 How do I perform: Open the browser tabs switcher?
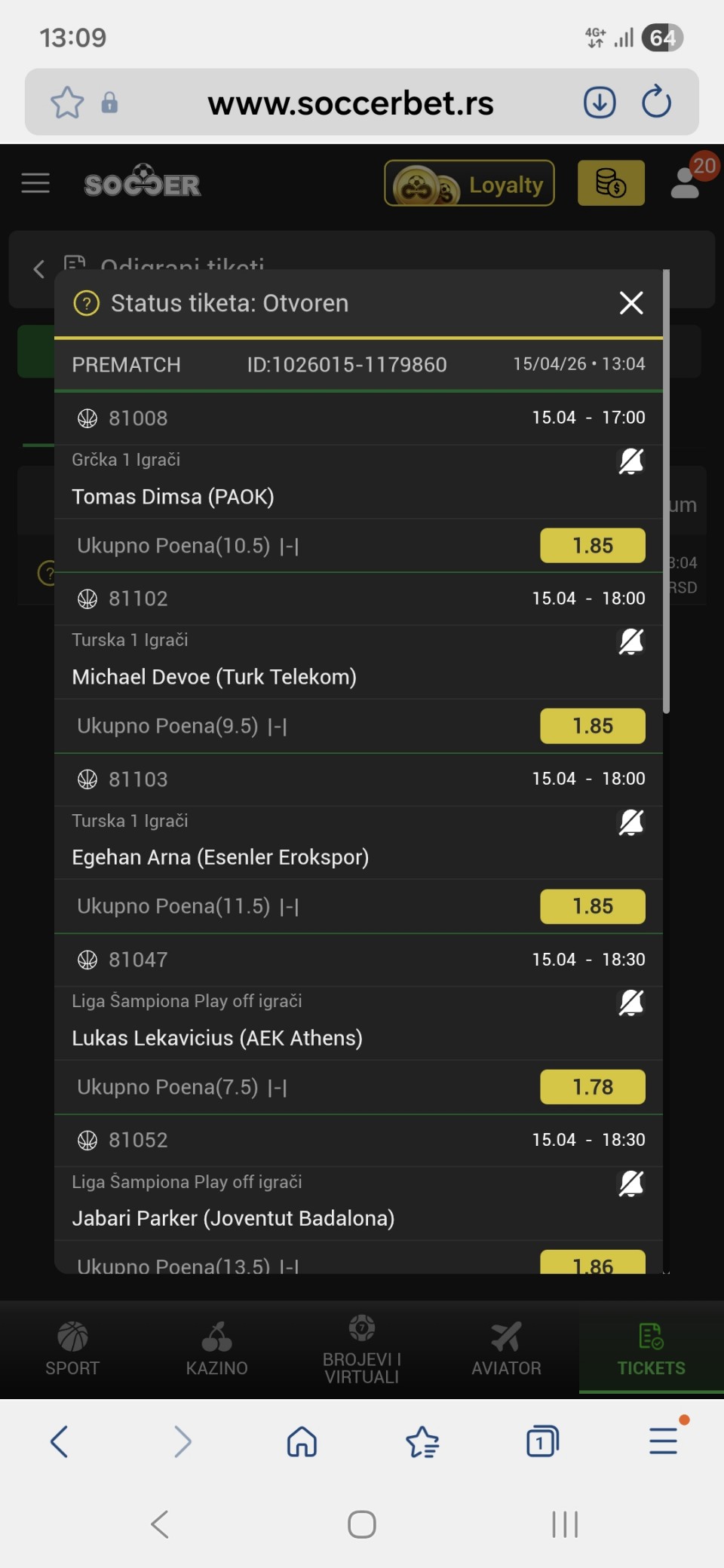click(x=541, y=1442)
